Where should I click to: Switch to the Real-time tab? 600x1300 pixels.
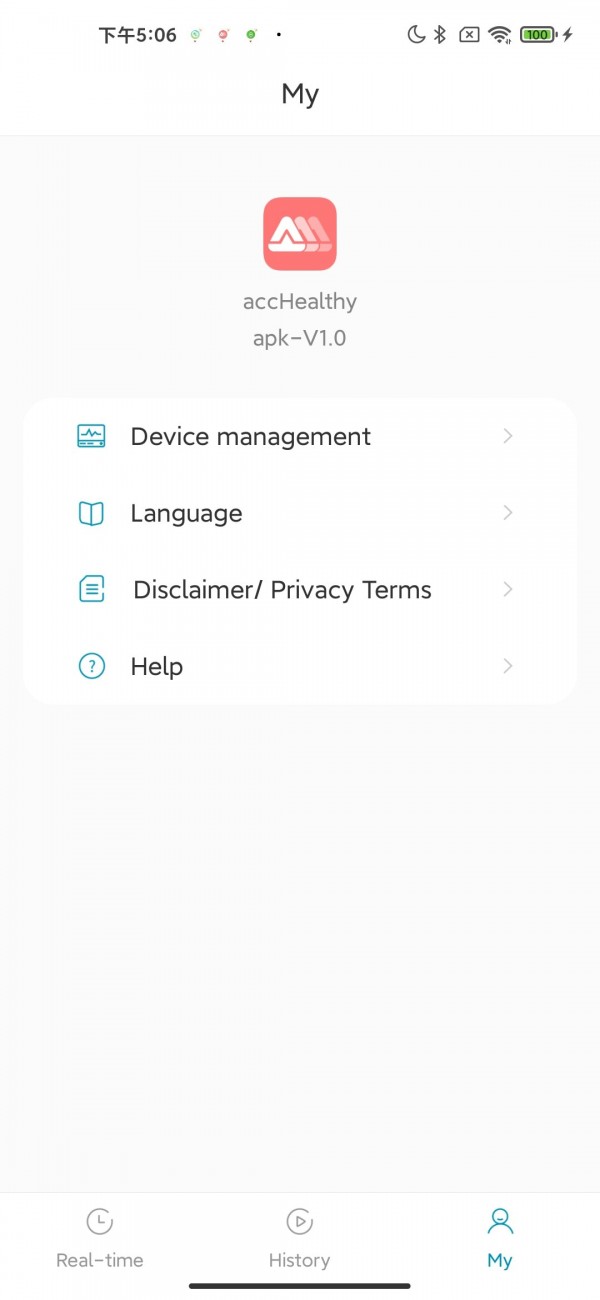coord(100,1238)
